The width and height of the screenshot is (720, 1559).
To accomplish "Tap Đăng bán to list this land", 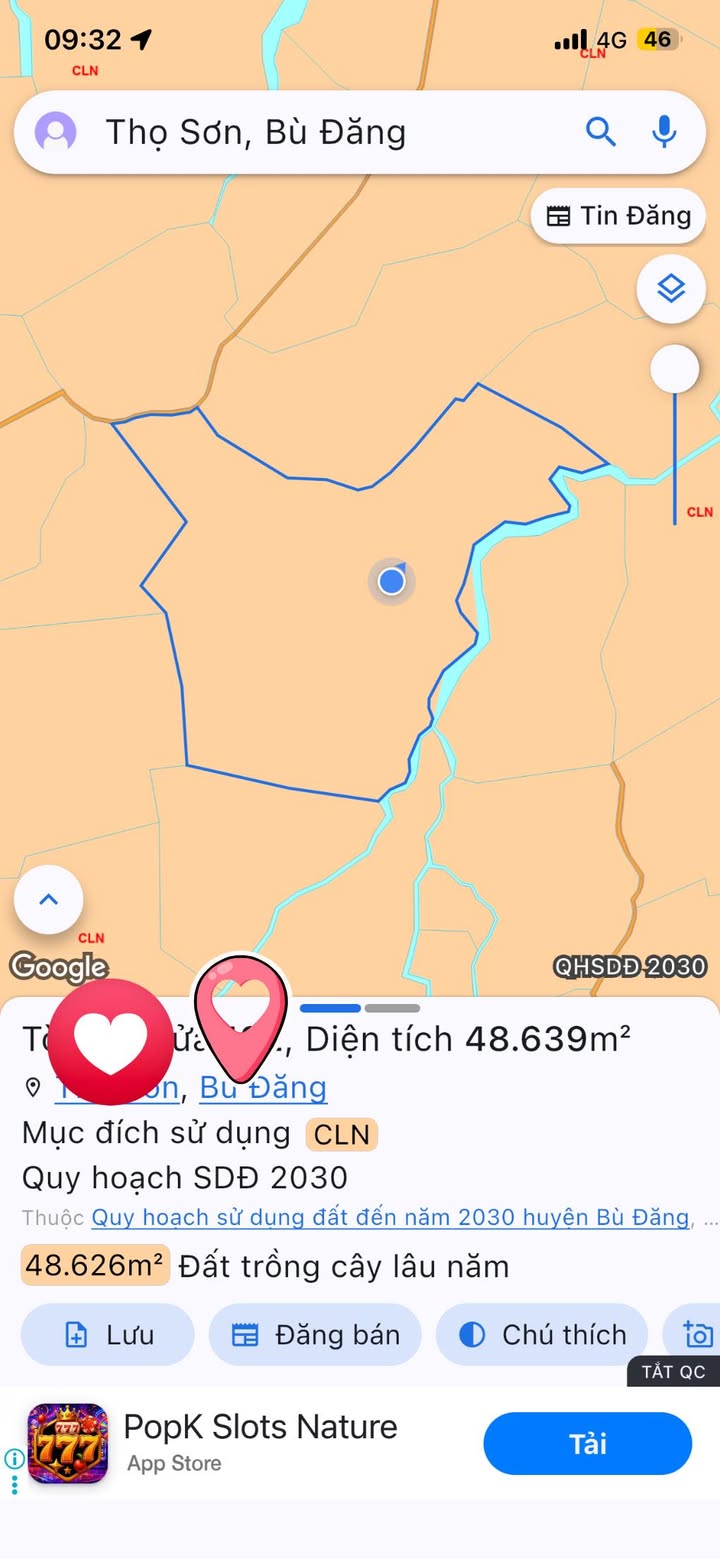I will click(x=315, y=1334).
